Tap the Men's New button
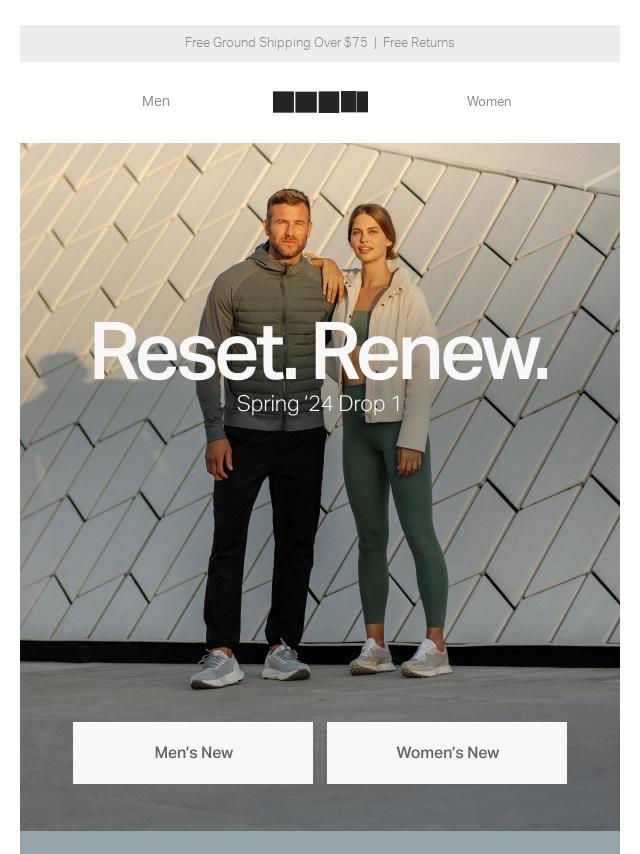This screenshot has width=640, height=854. click(193, 753)
